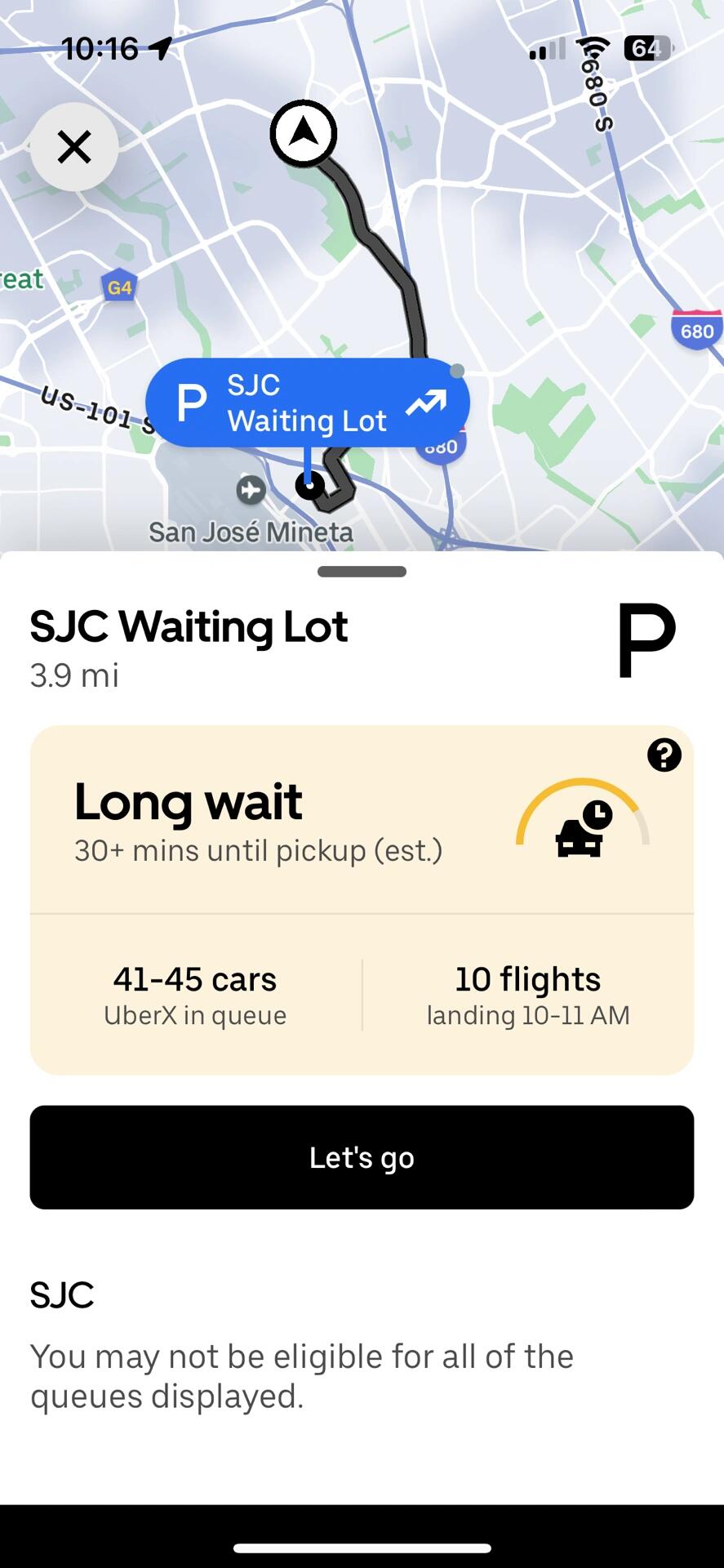This screenshot has height=1568, width=724.
Task: Open the help icon on Long wait card
Action: pos(664,755)
